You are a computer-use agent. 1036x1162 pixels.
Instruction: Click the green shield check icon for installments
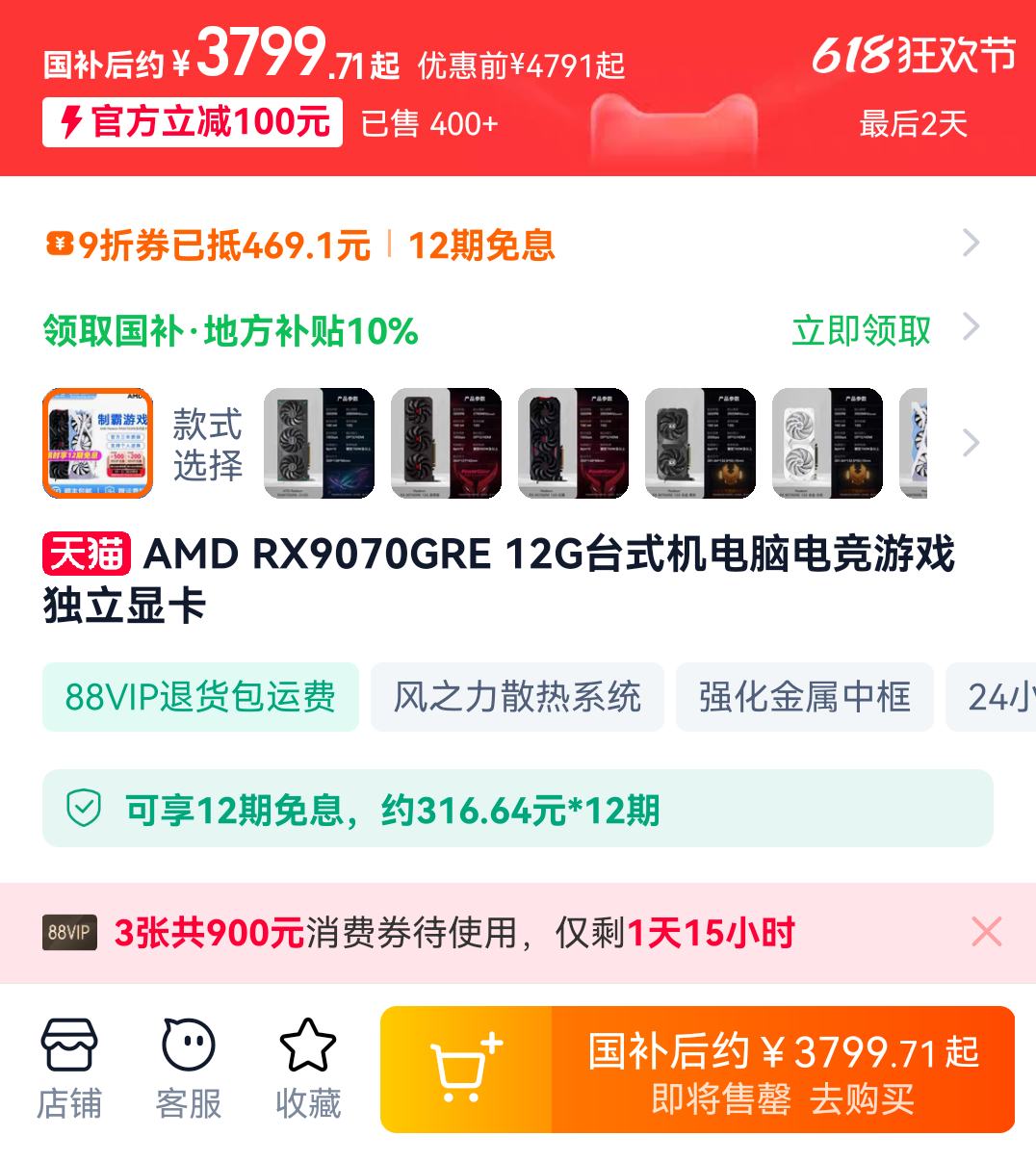pyautogui.click(x=84, y=810)
